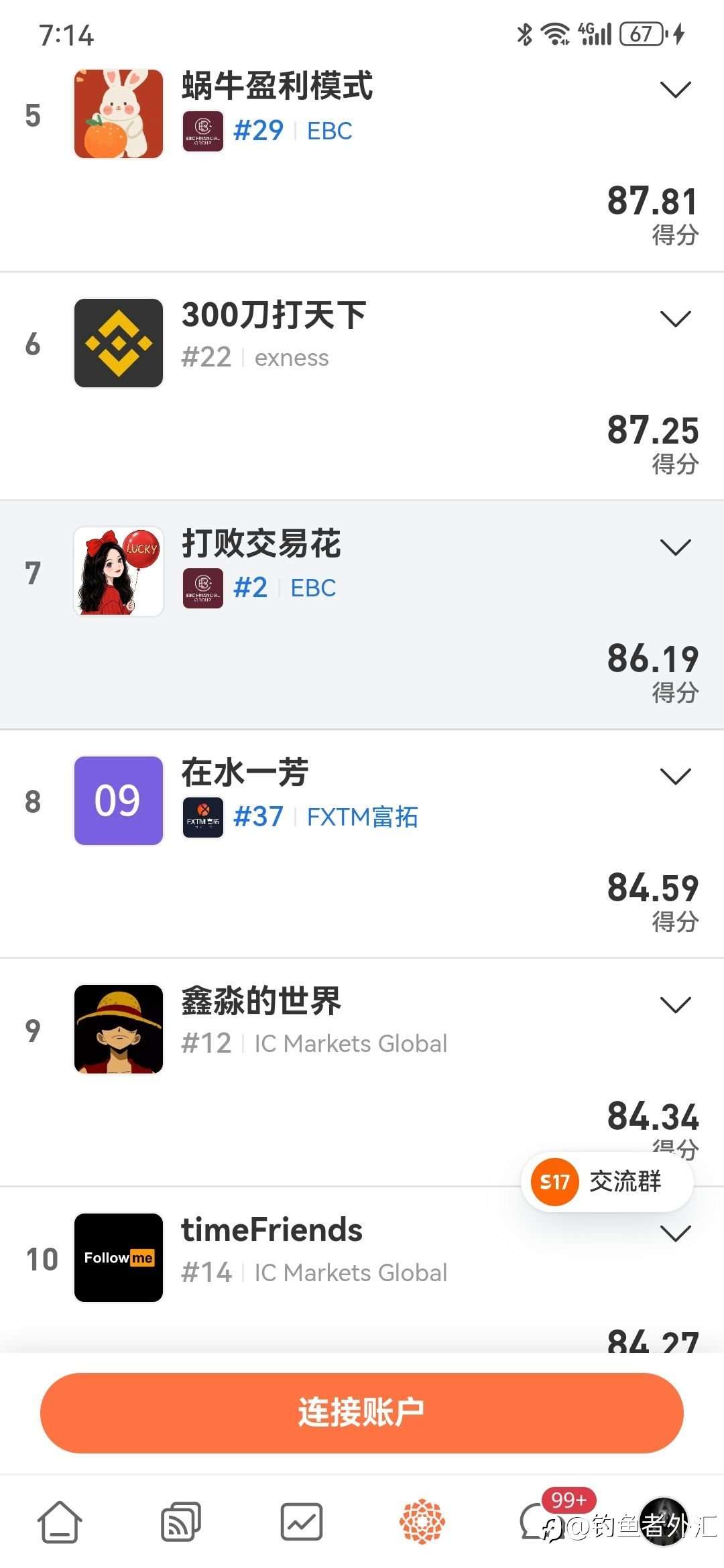Select the Binance-style avatar of 300刀打天下

[x=118, y=342]
